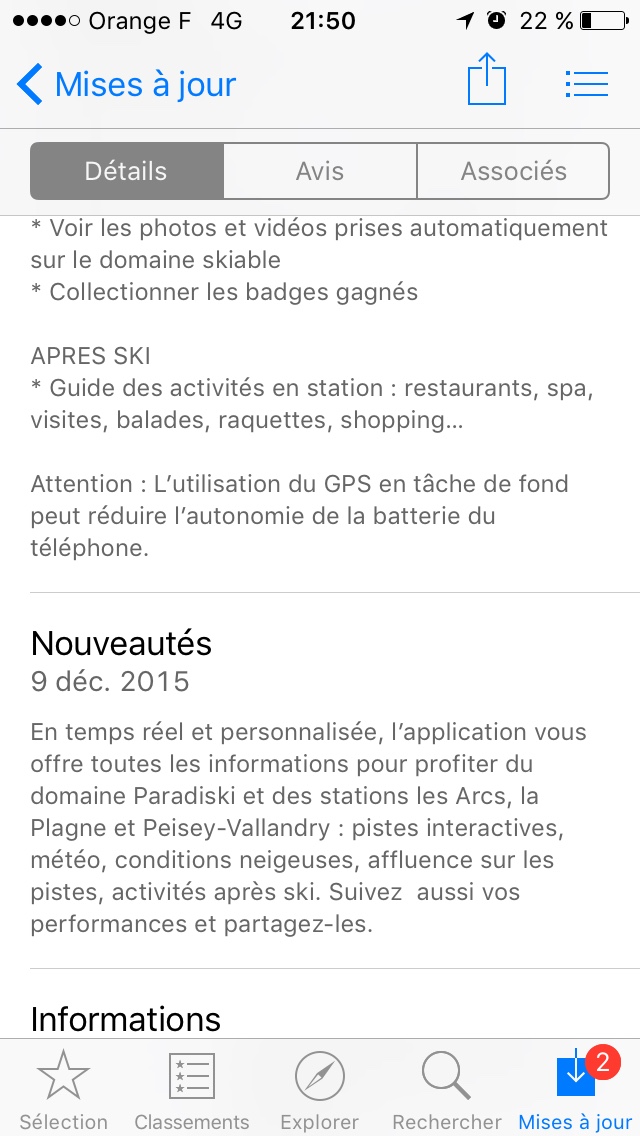Go back to Mises à jour

[125, 84]
